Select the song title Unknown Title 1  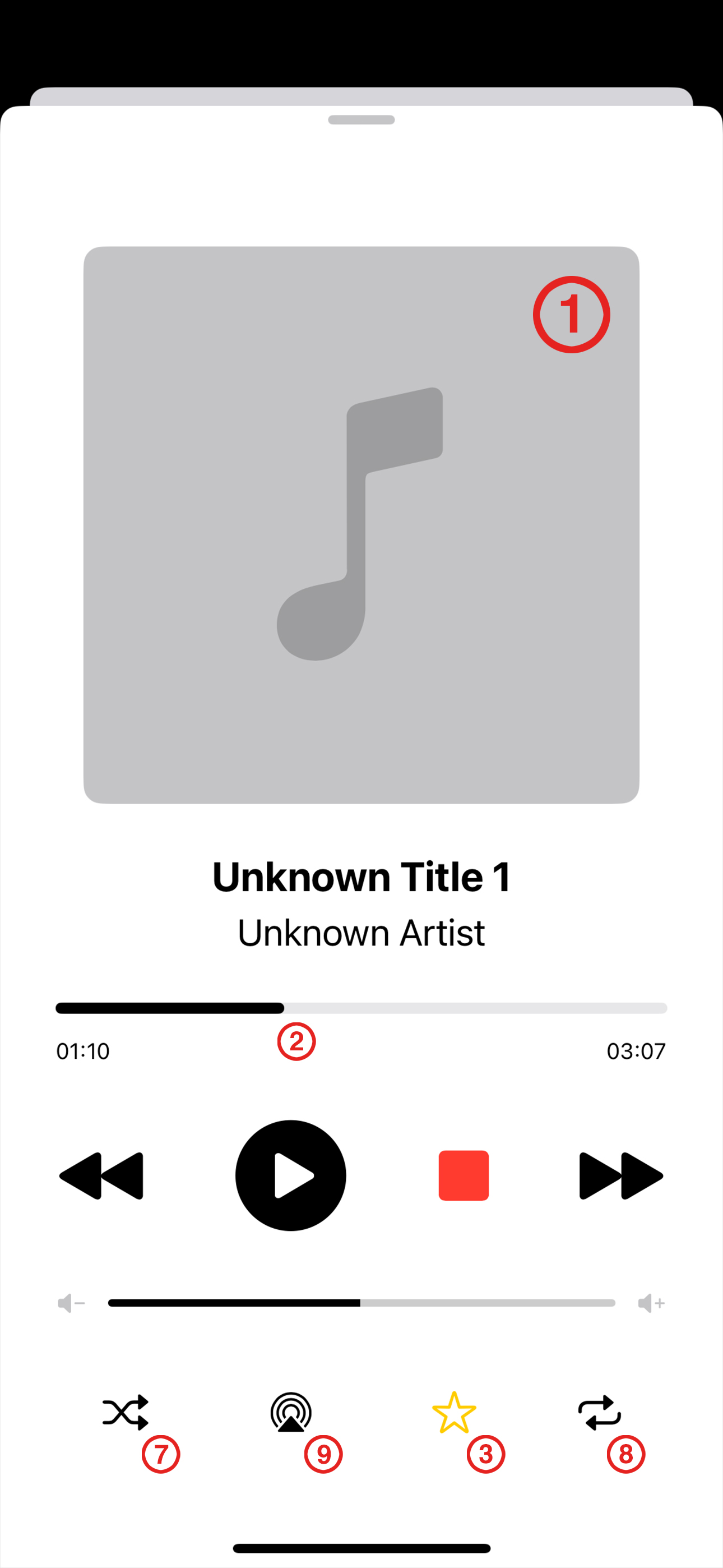[361, 875]
